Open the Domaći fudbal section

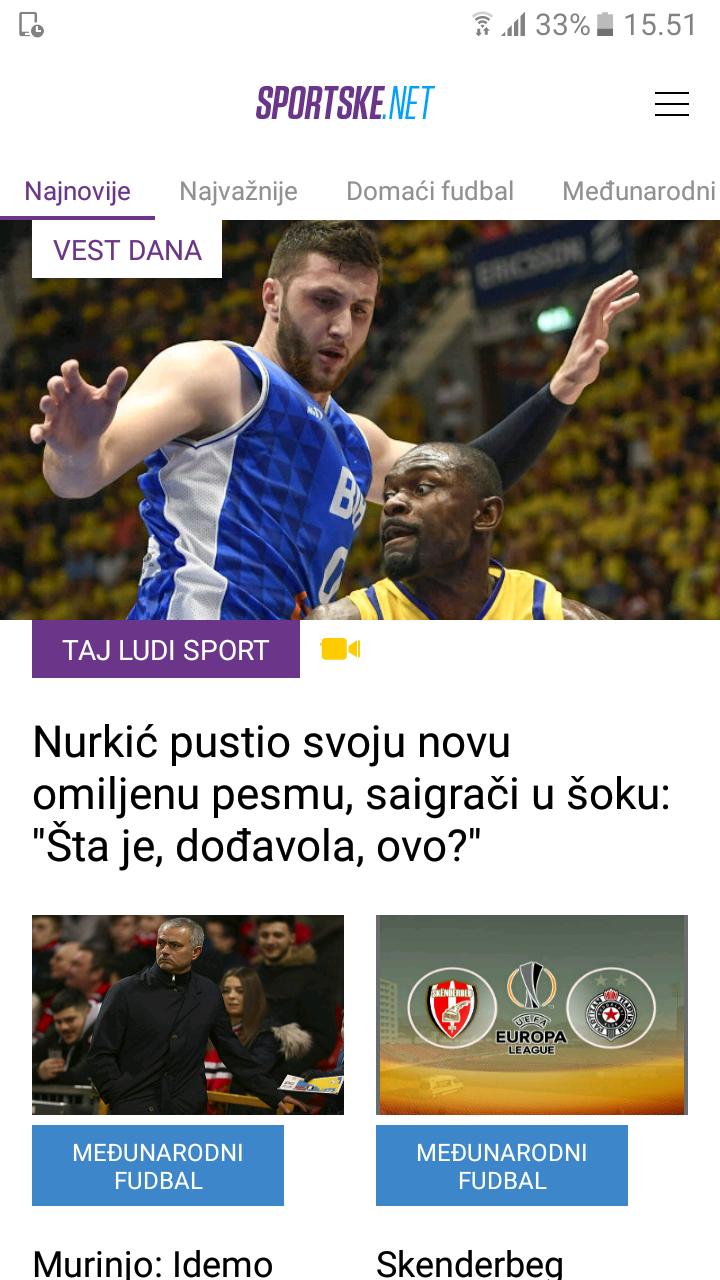pos(430,190)
